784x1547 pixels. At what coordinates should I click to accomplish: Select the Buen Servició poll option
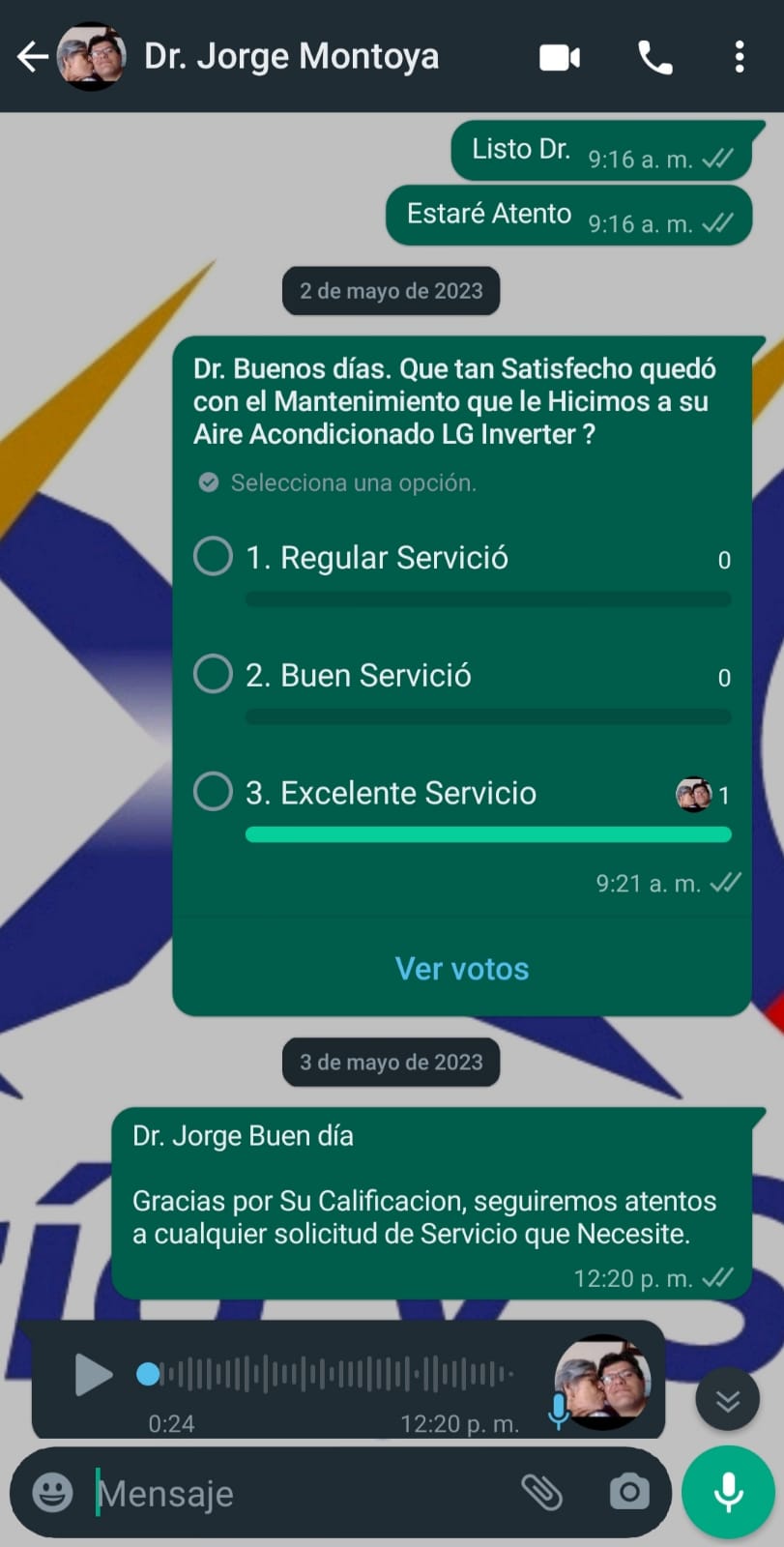(213, 674)
